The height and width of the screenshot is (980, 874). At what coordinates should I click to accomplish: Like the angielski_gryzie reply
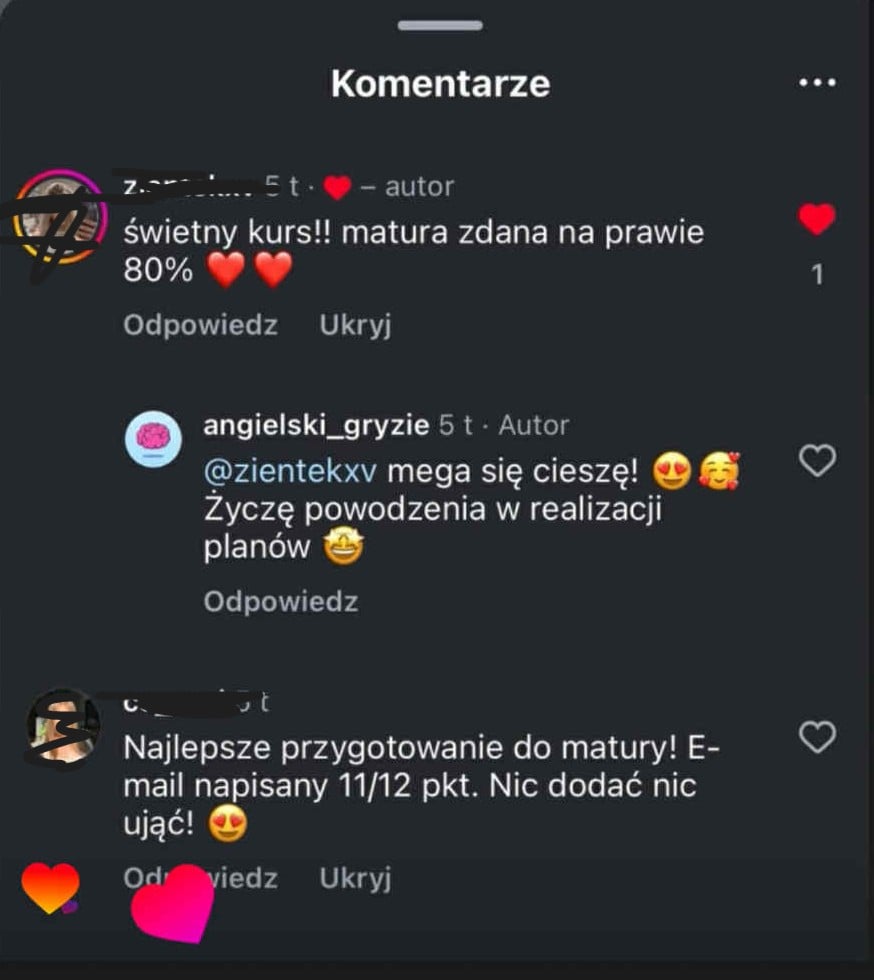tap(817, 461)
